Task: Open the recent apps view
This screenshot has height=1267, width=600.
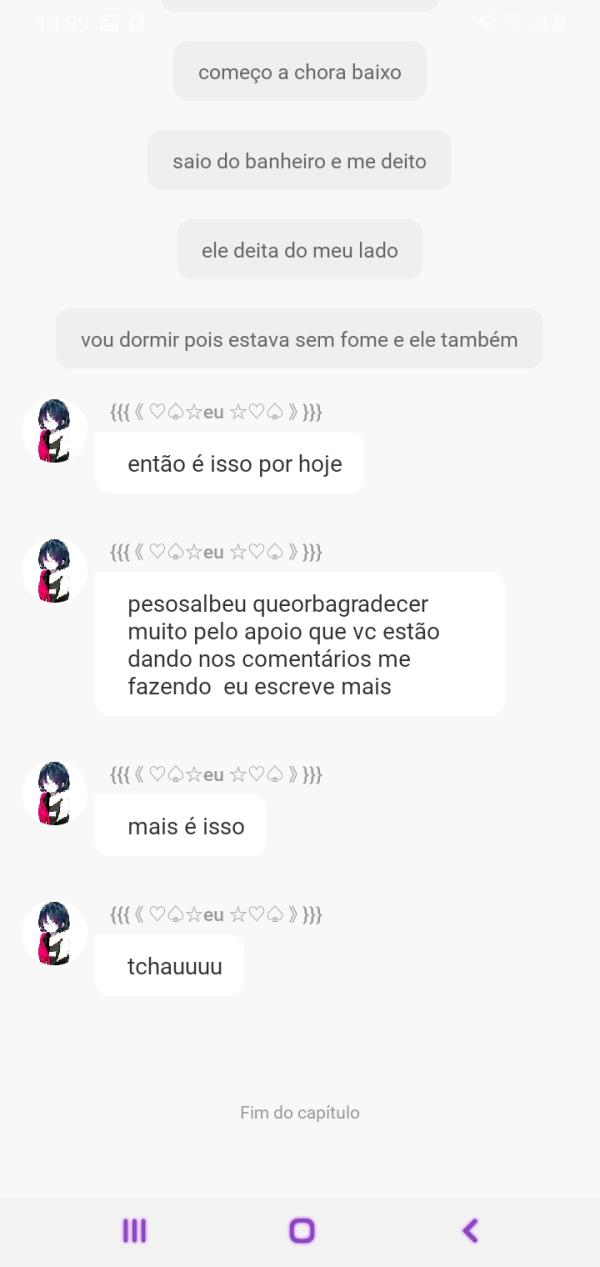Action: [134, 1230]
